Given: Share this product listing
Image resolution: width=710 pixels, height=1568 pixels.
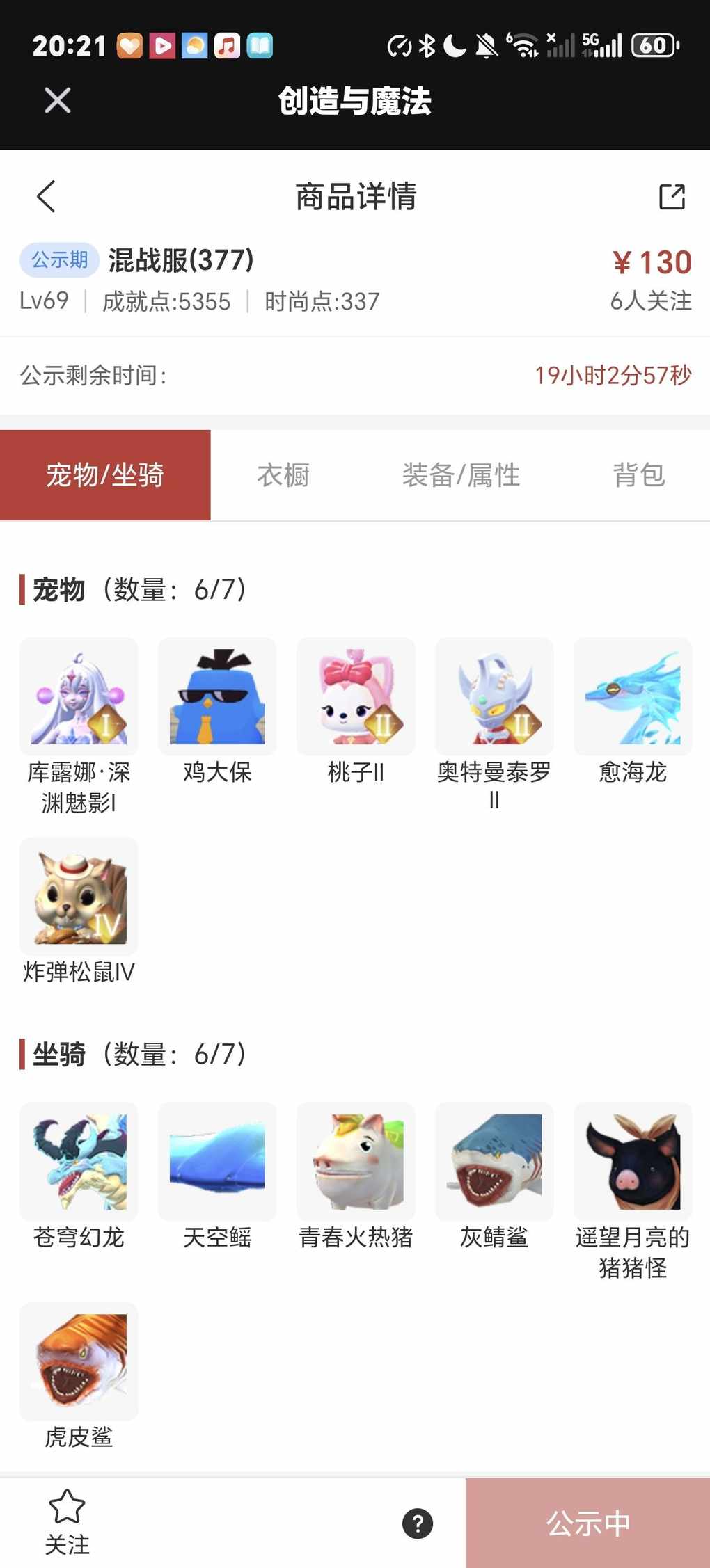Looking at the screenshot, I should point(672,197).
